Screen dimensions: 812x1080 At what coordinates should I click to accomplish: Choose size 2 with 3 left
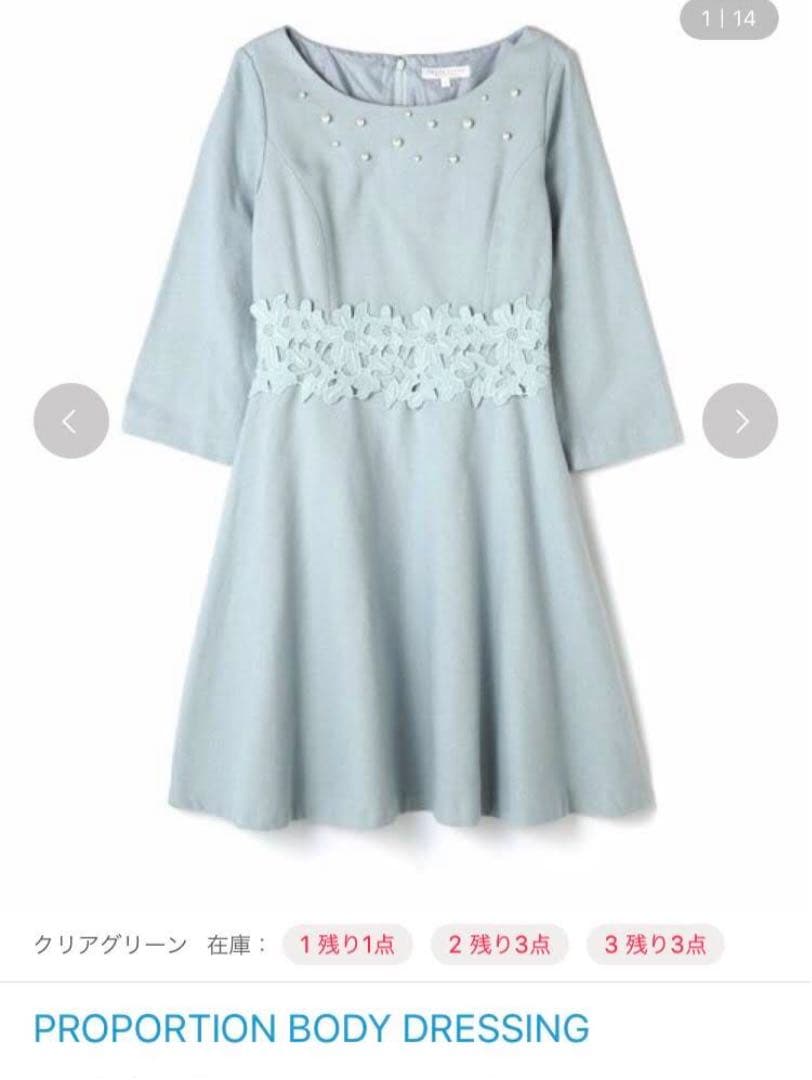(x=499, y=944)
